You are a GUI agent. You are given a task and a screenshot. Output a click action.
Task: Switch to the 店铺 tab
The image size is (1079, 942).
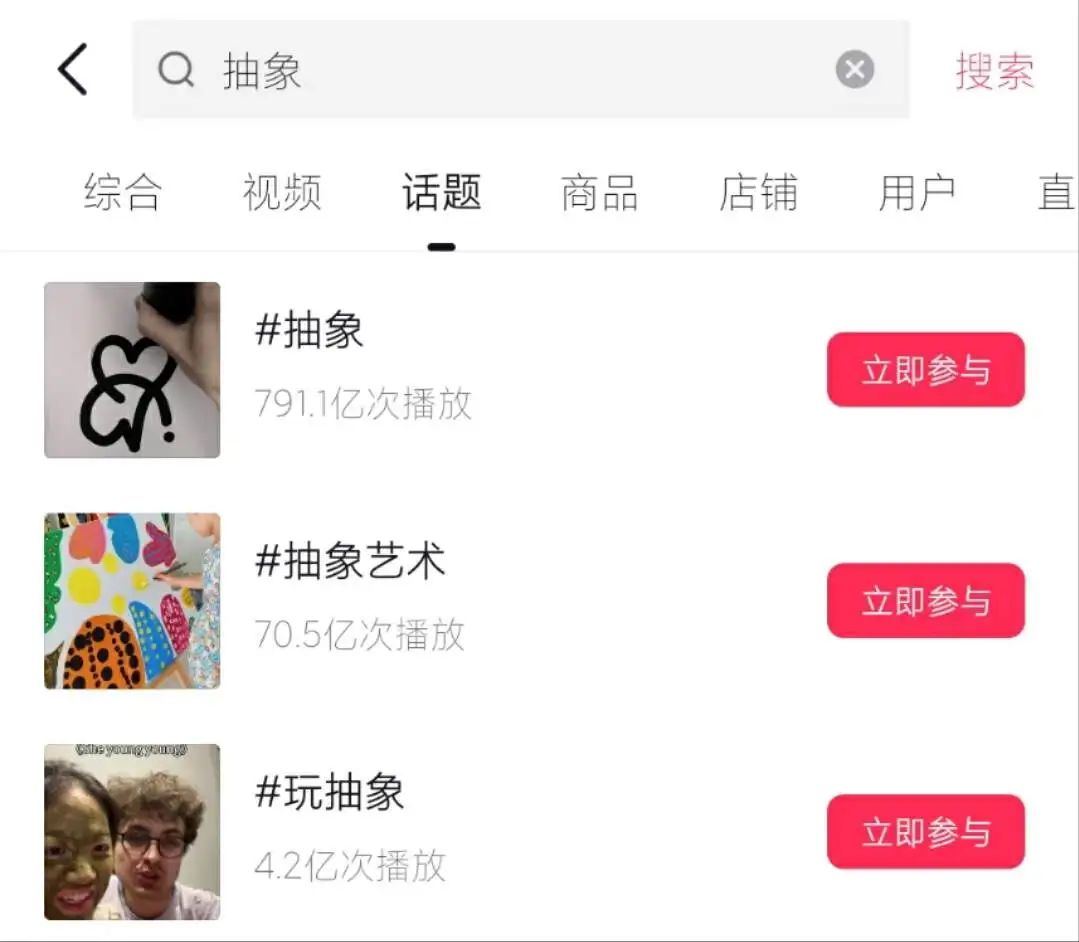[759, 192]
